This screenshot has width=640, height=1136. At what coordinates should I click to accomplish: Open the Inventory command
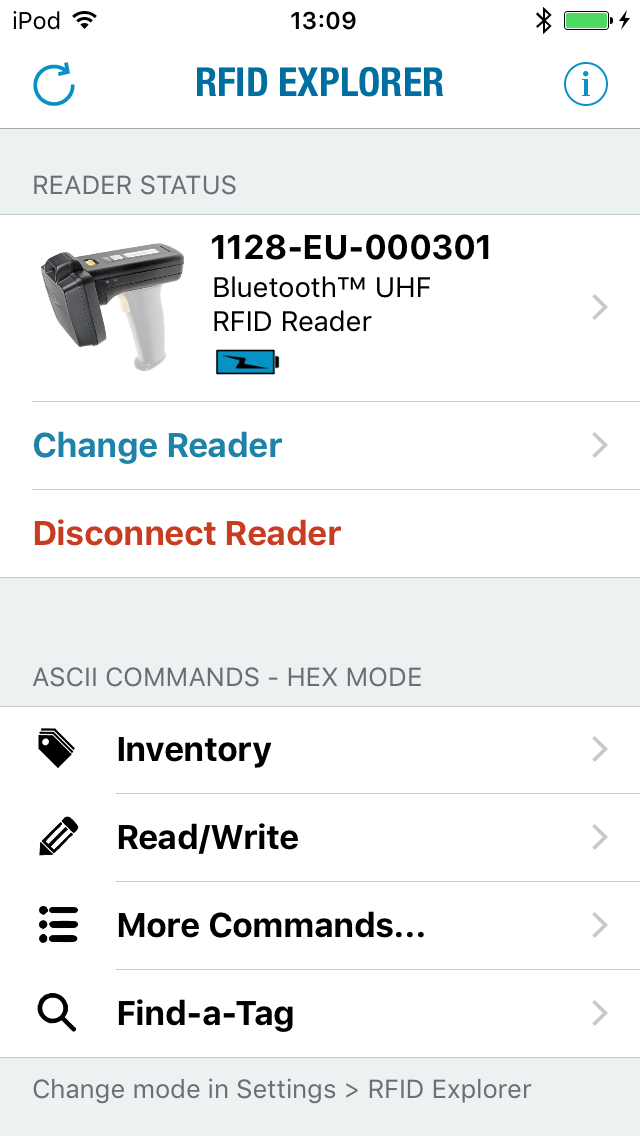pyautogui.click(x=320, y=750)
